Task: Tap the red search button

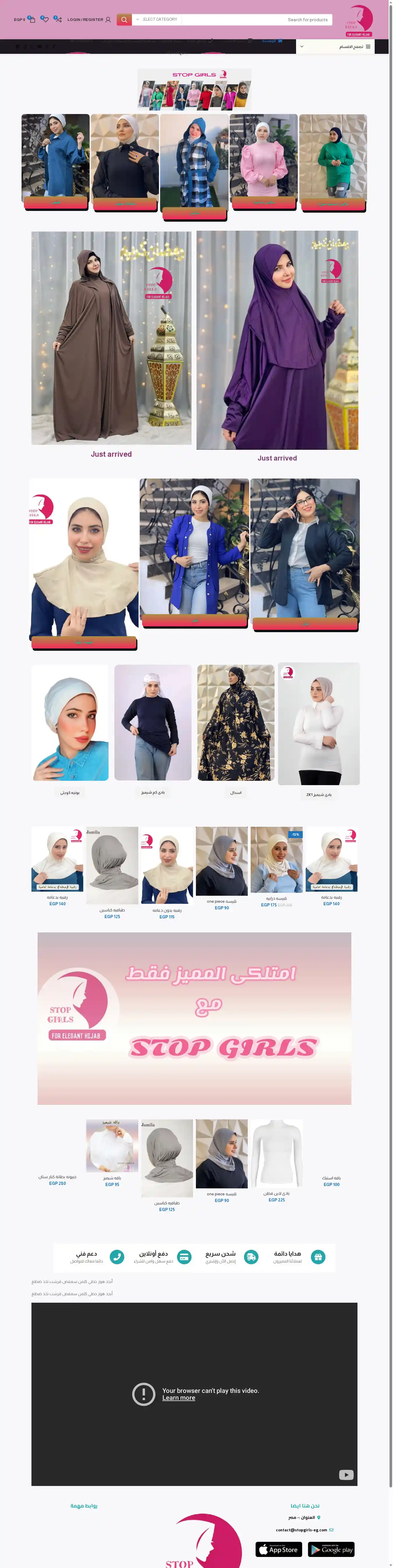Action: click(x=124, y=19)
